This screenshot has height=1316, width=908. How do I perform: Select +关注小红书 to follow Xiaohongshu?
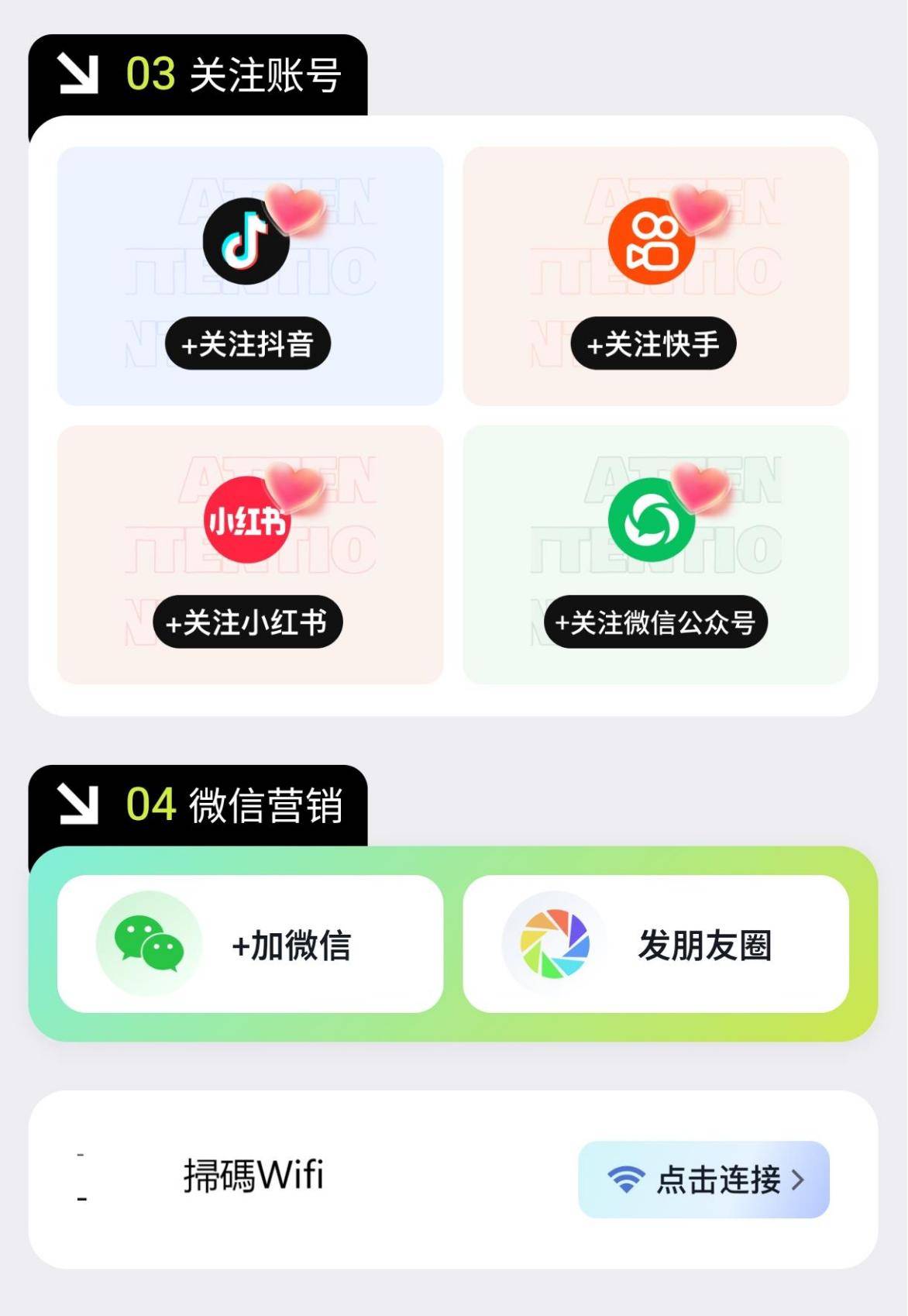pyautogui.click(x=248, y=622)
